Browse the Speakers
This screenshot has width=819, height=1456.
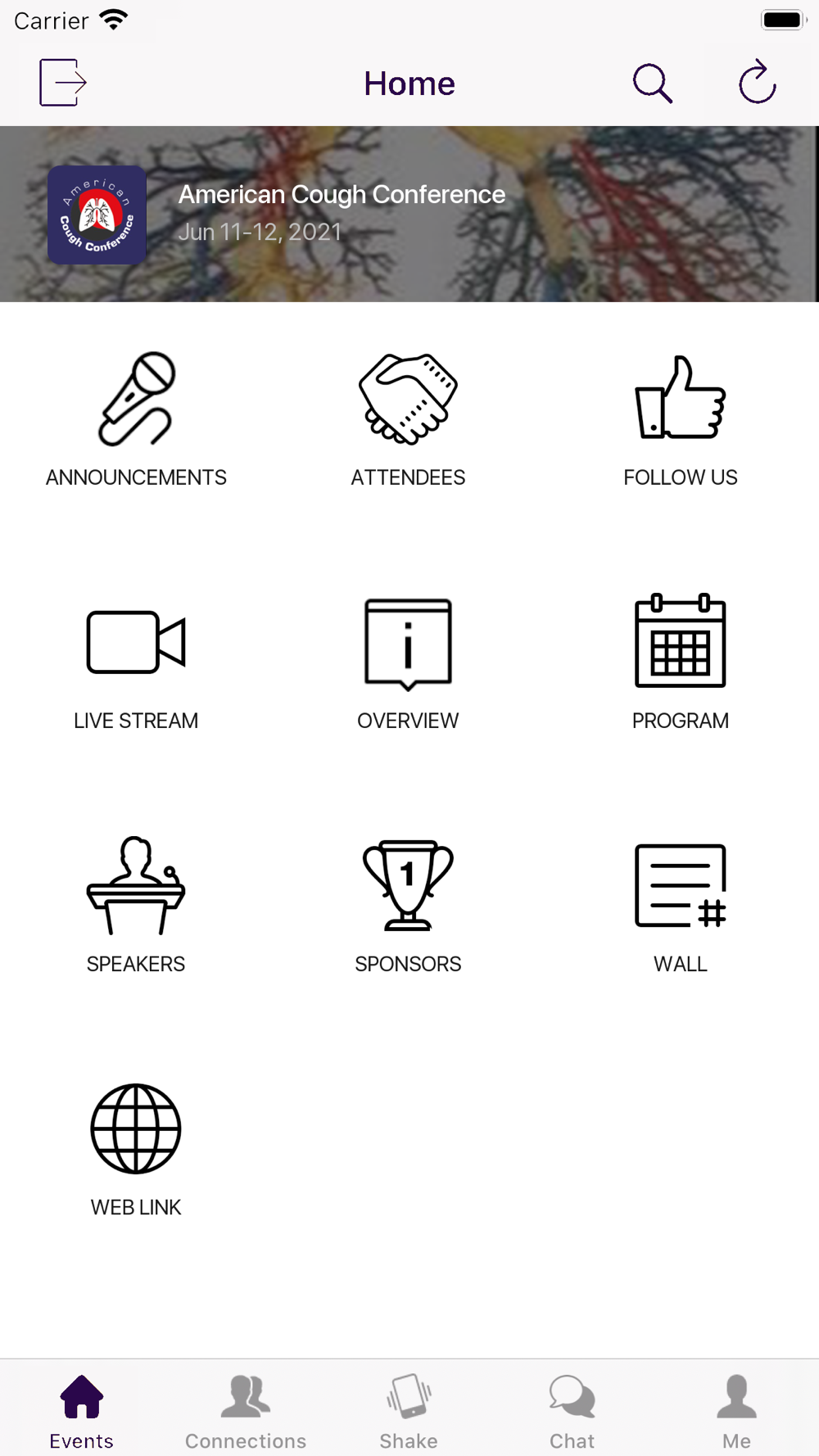click(x=136, y=907)
